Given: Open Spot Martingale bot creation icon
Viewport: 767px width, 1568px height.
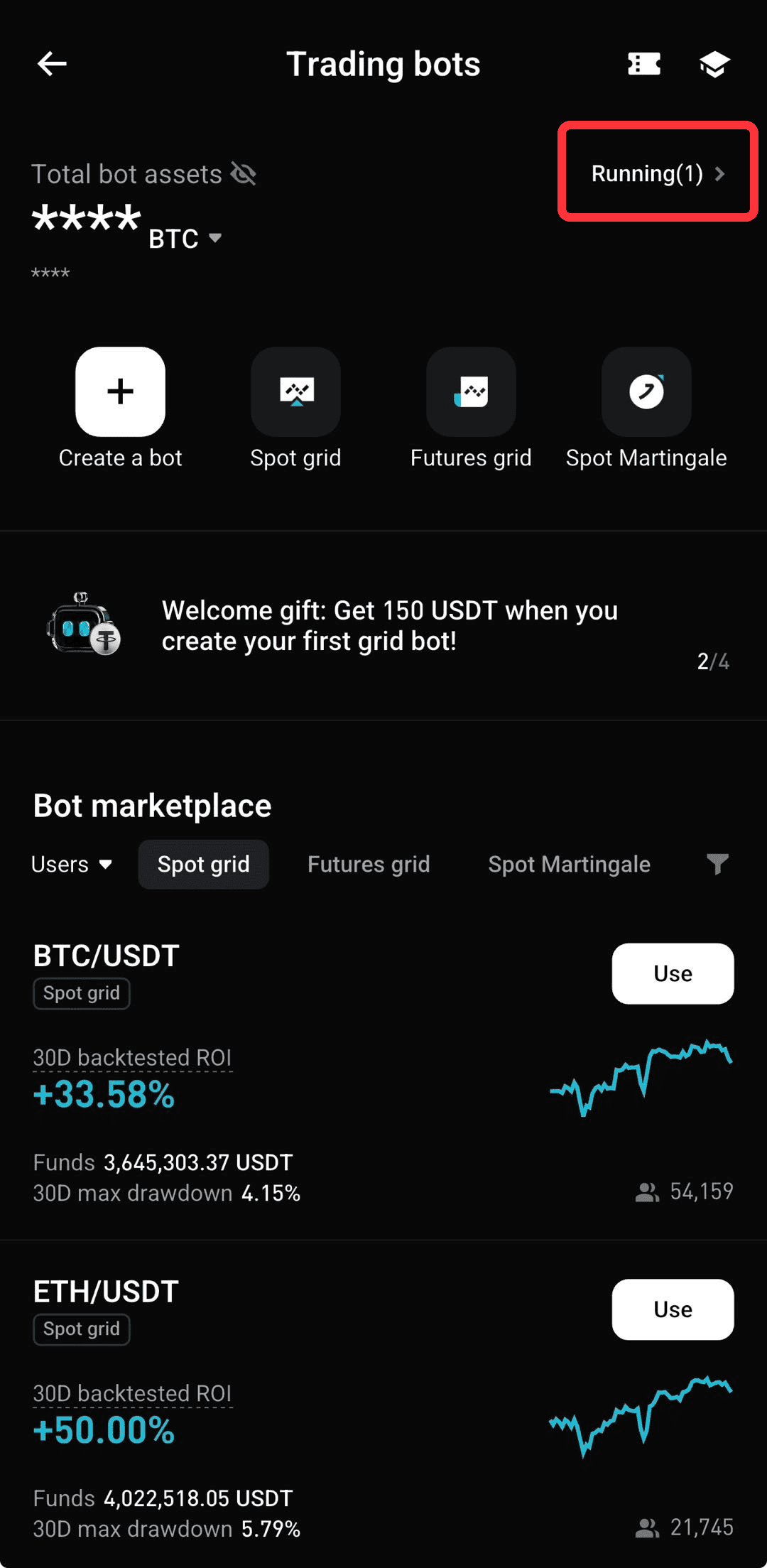Looking at the screenshot, I should [x=646, y=391].
